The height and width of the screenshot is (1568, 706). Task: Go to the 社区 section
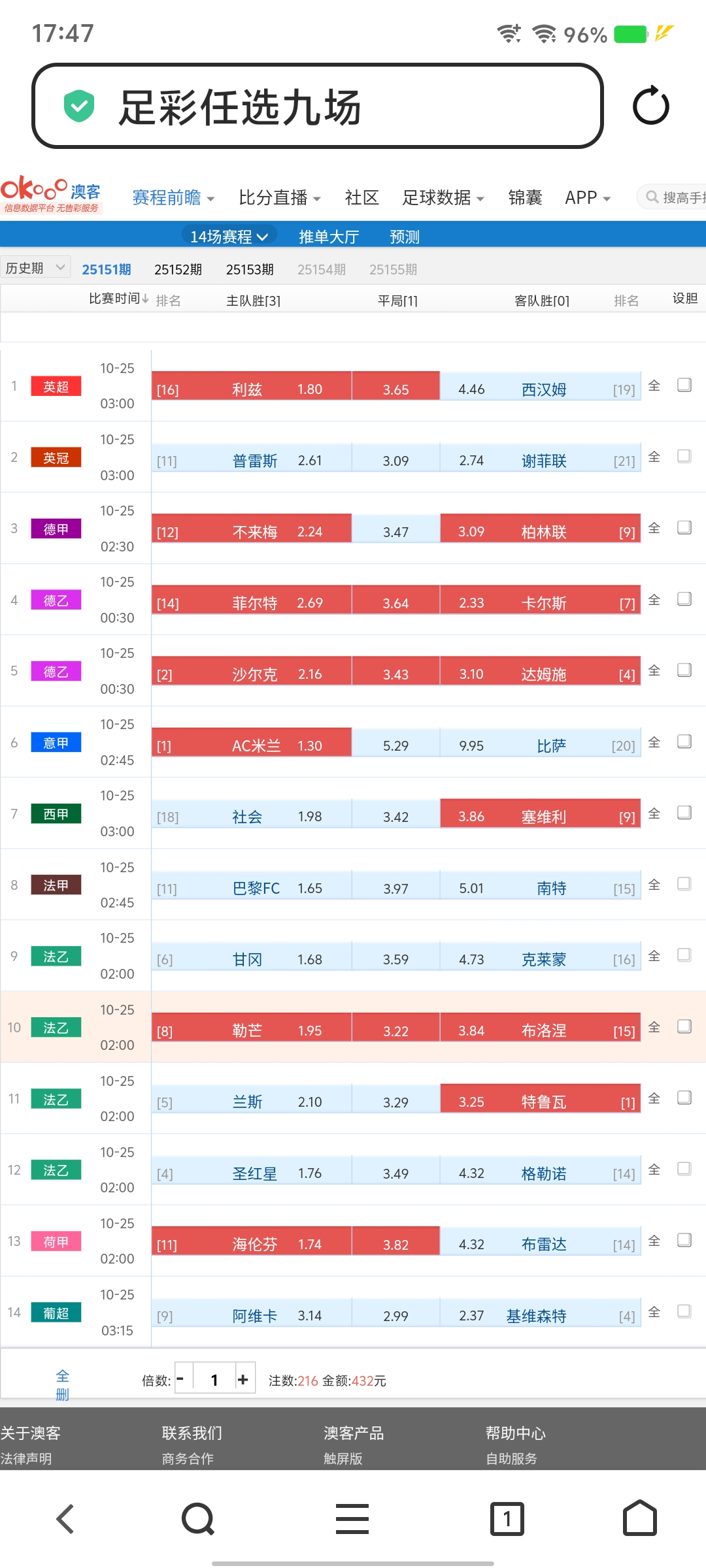point(361,197)
